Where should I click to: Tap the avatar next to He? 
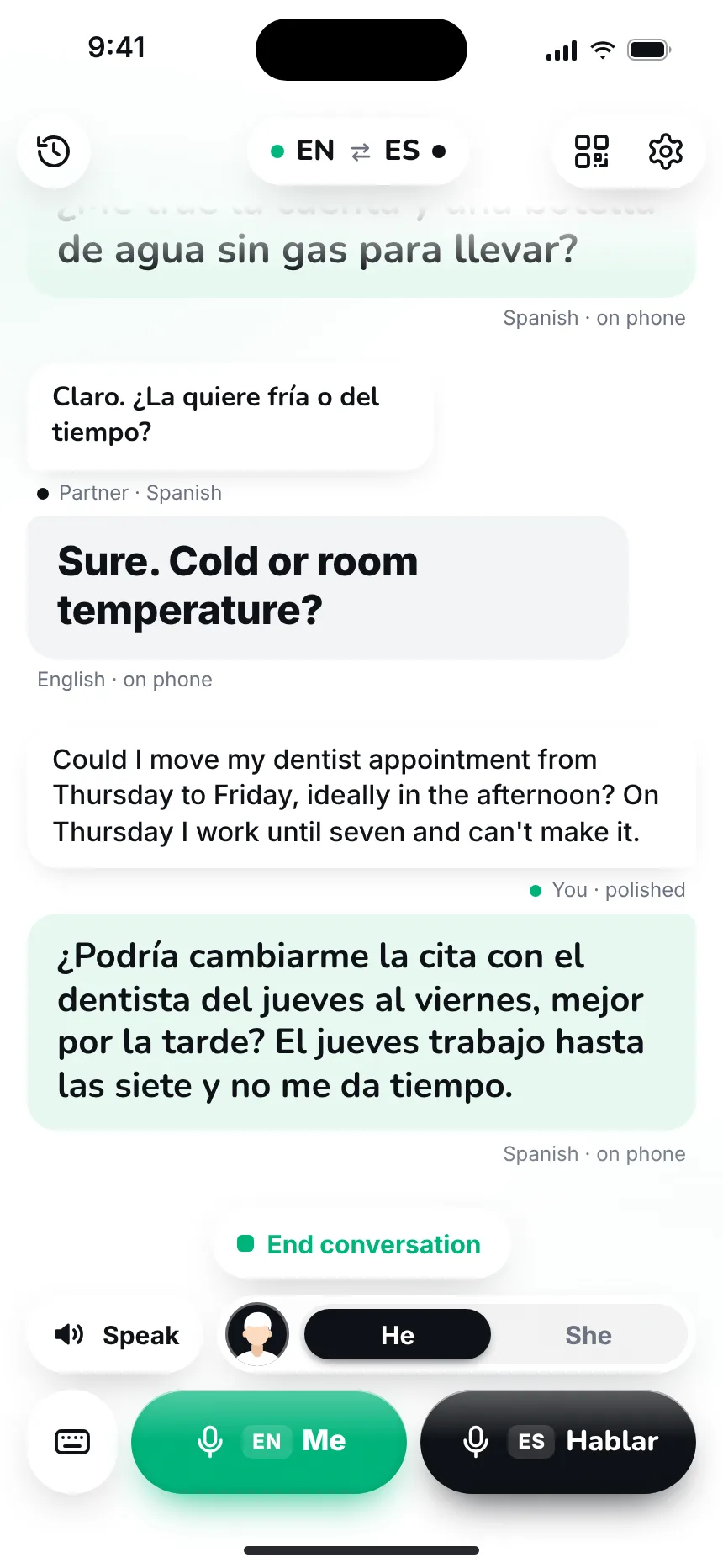pos(257,1335)
